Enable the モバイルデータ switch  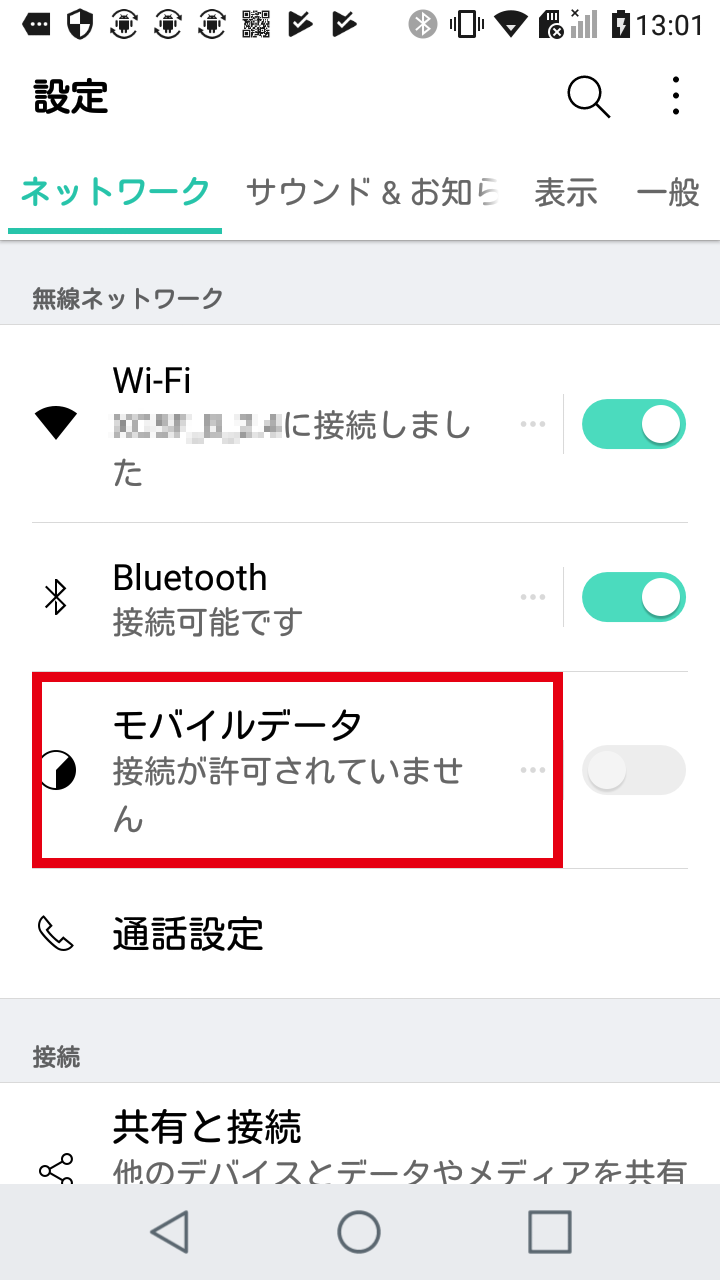[x=634, y=770]
